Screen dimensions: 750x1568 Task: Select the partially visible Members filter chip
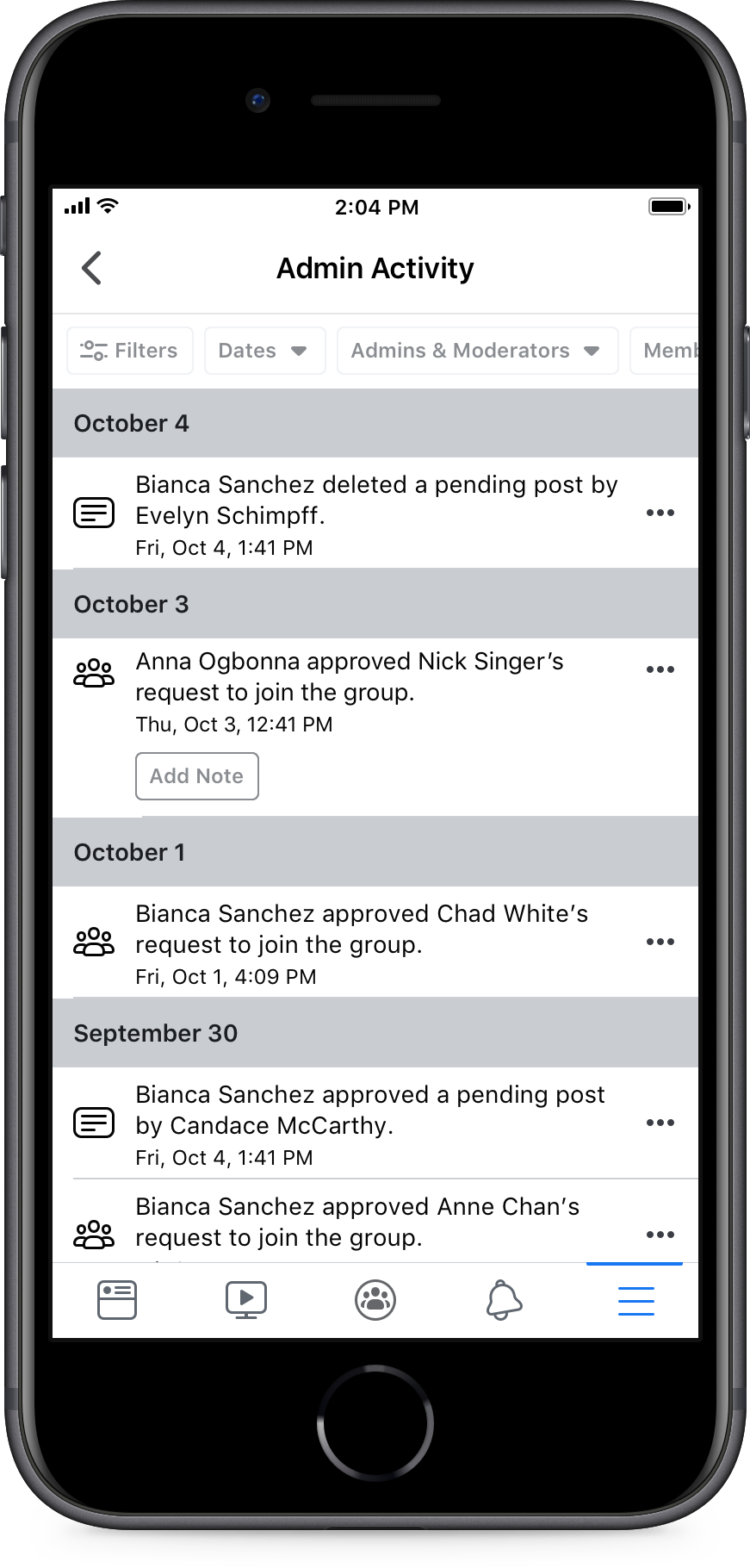665,351
